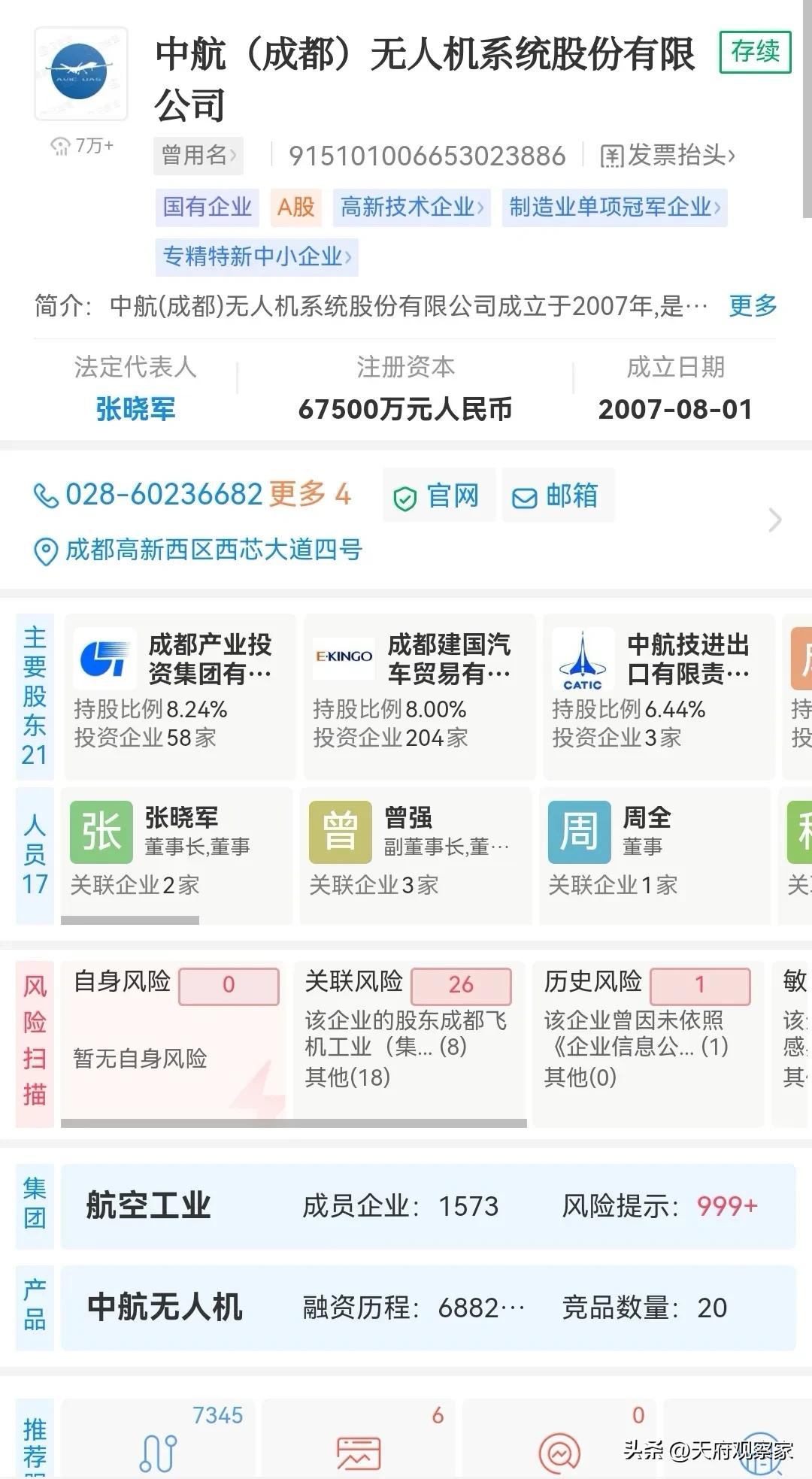Click the 成都产业投资集团 company logo

pyautogui.click(x=104, y=658)
